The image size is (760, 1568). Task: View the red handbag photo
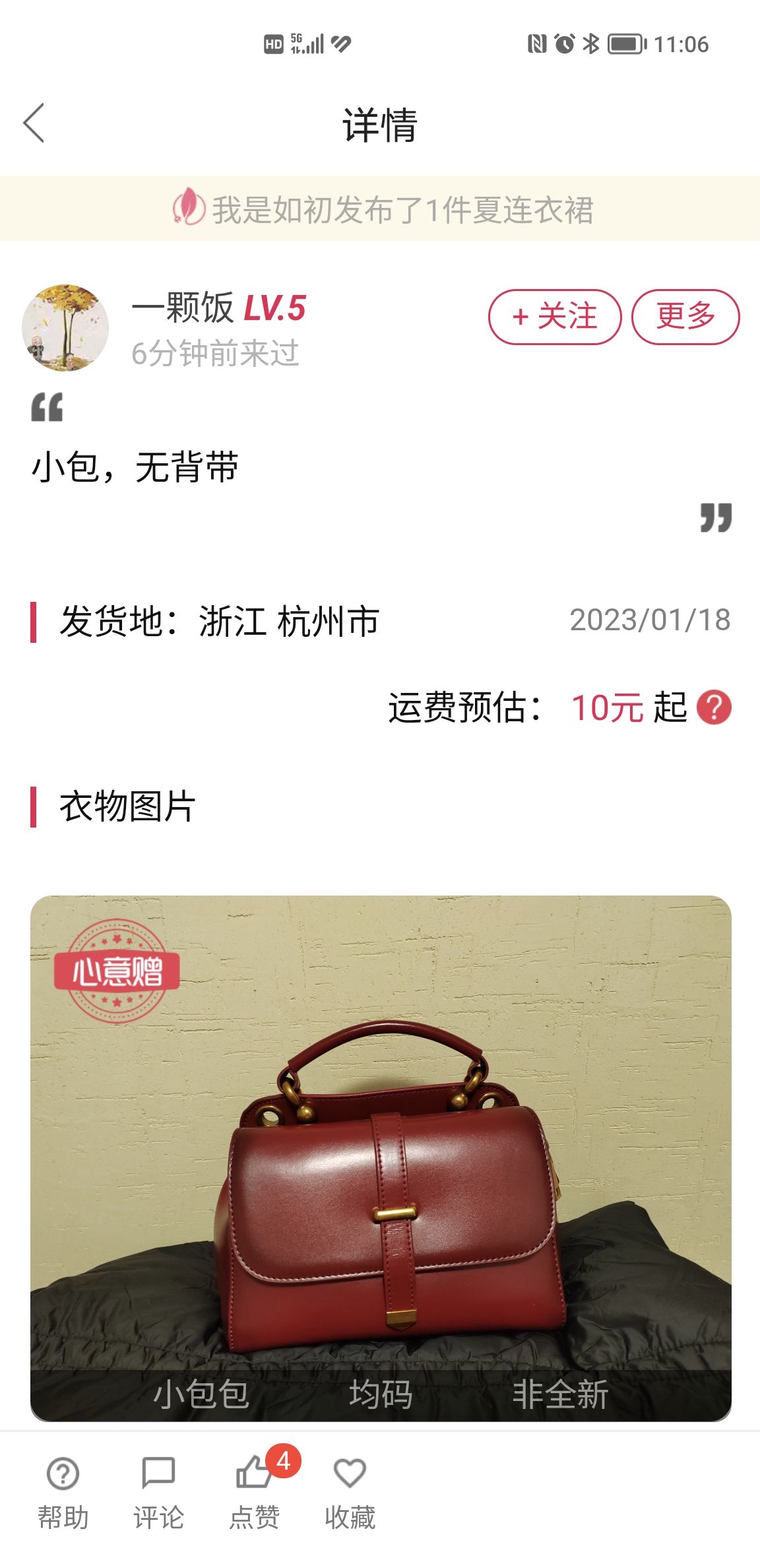pyautogui.click(x=381, y=1158)
